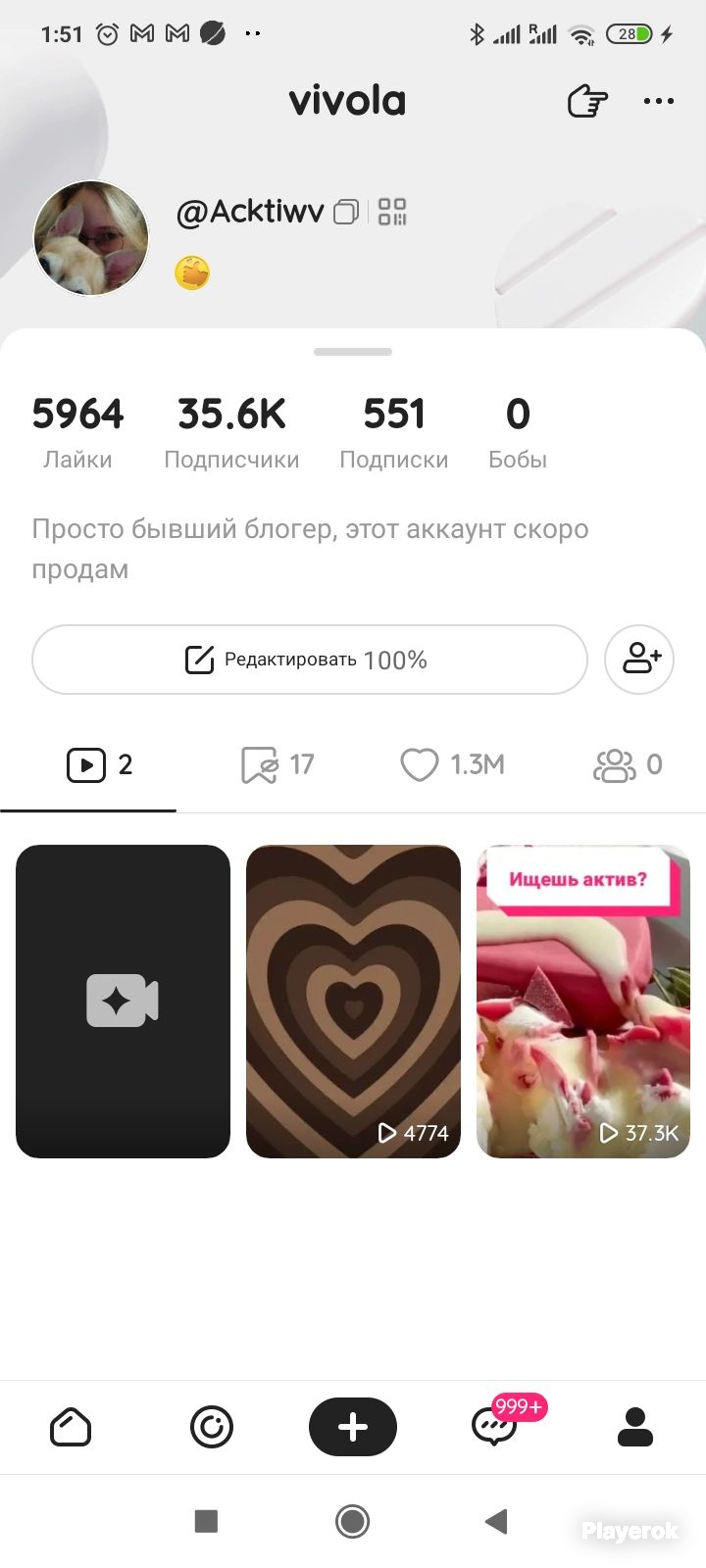Open the profile QR code
Image resolution: width=706 pixels, height=1568 pixels.
coord(392,212)
